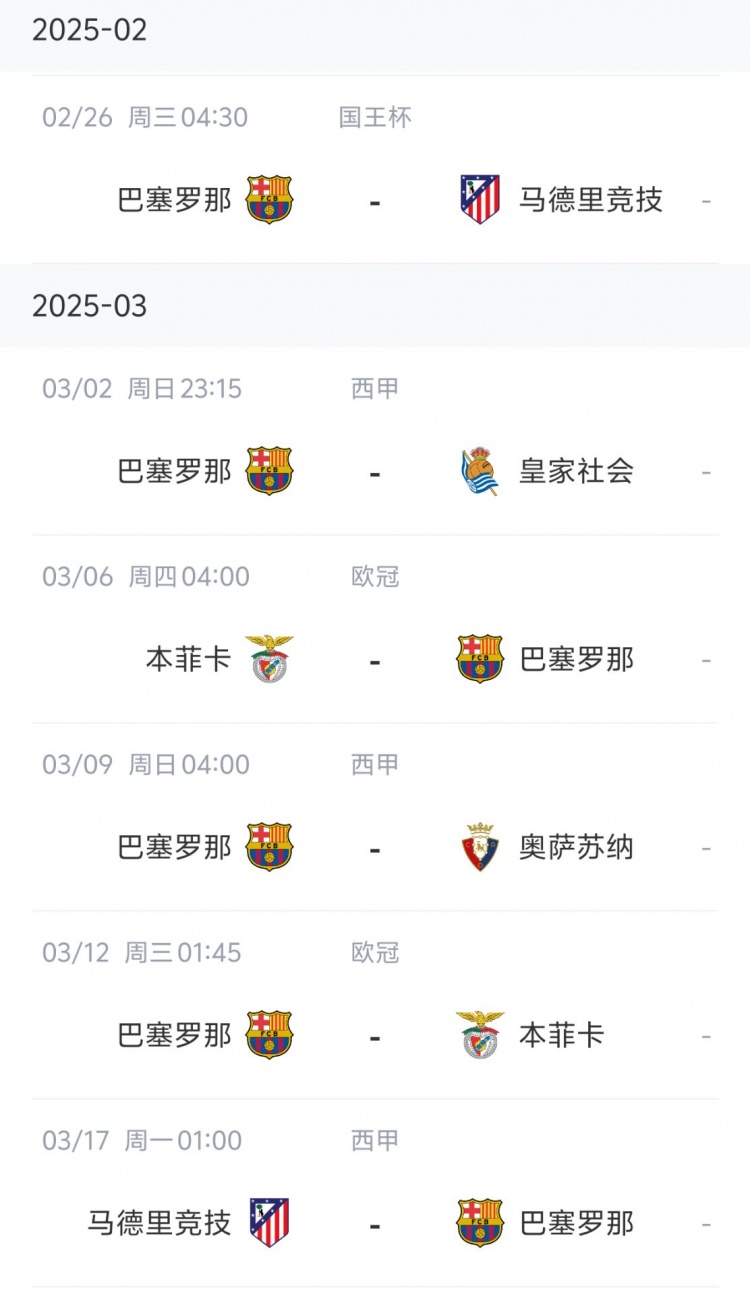This screenshot has height=1294, width=750.
Task: Select the 03/09 match against 奥萨苏纳
Action: [375, 847]
